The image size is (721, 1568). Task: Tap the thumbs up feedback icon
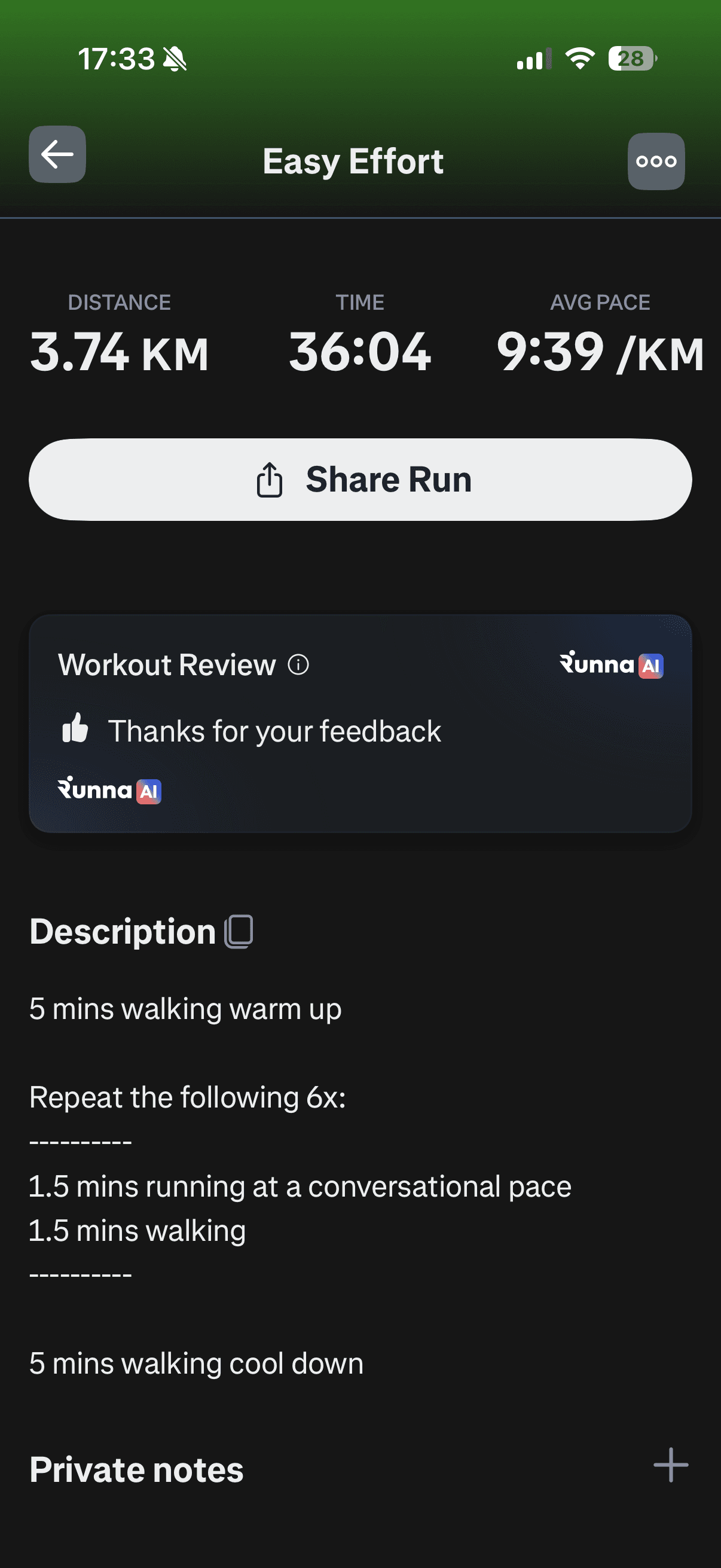click(75, 730)
